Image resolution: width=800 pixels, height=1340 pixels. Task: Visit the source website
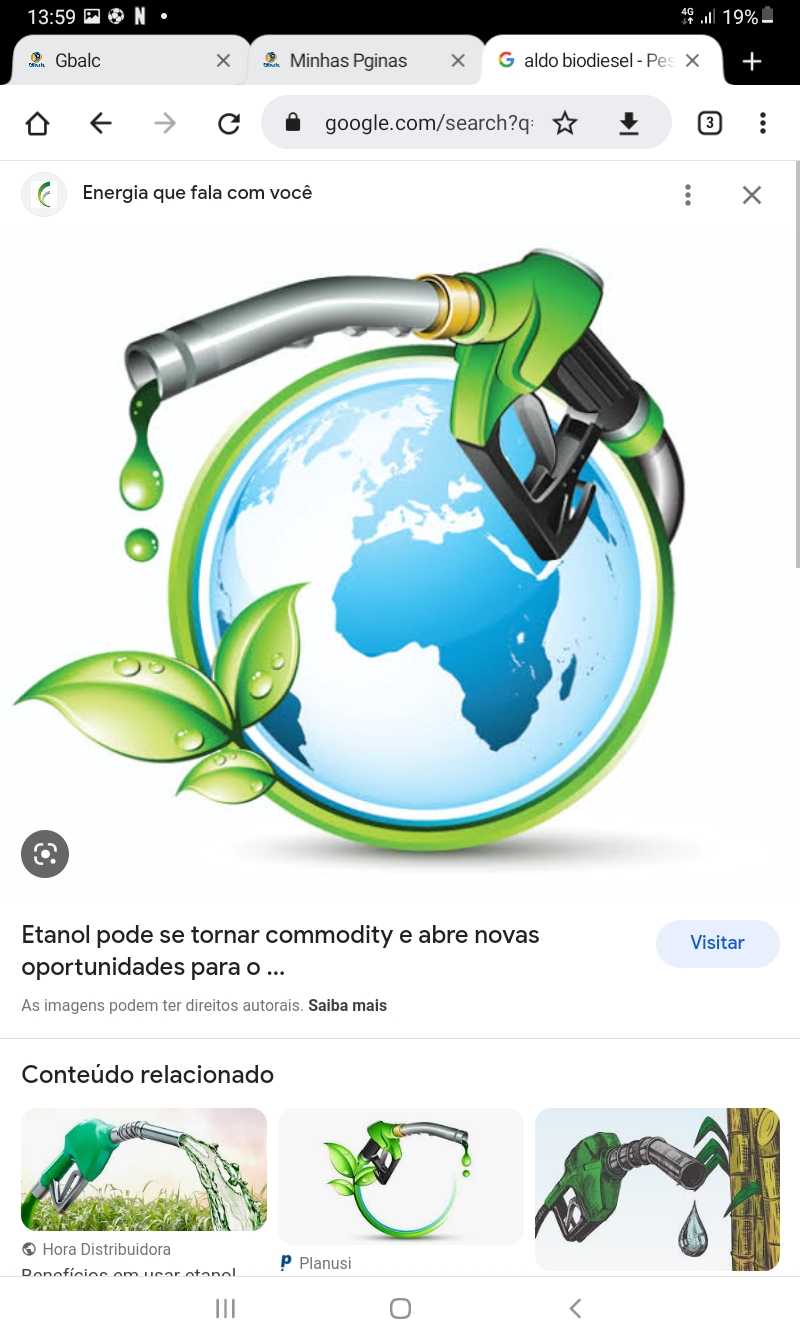click(x=717, y=943)
